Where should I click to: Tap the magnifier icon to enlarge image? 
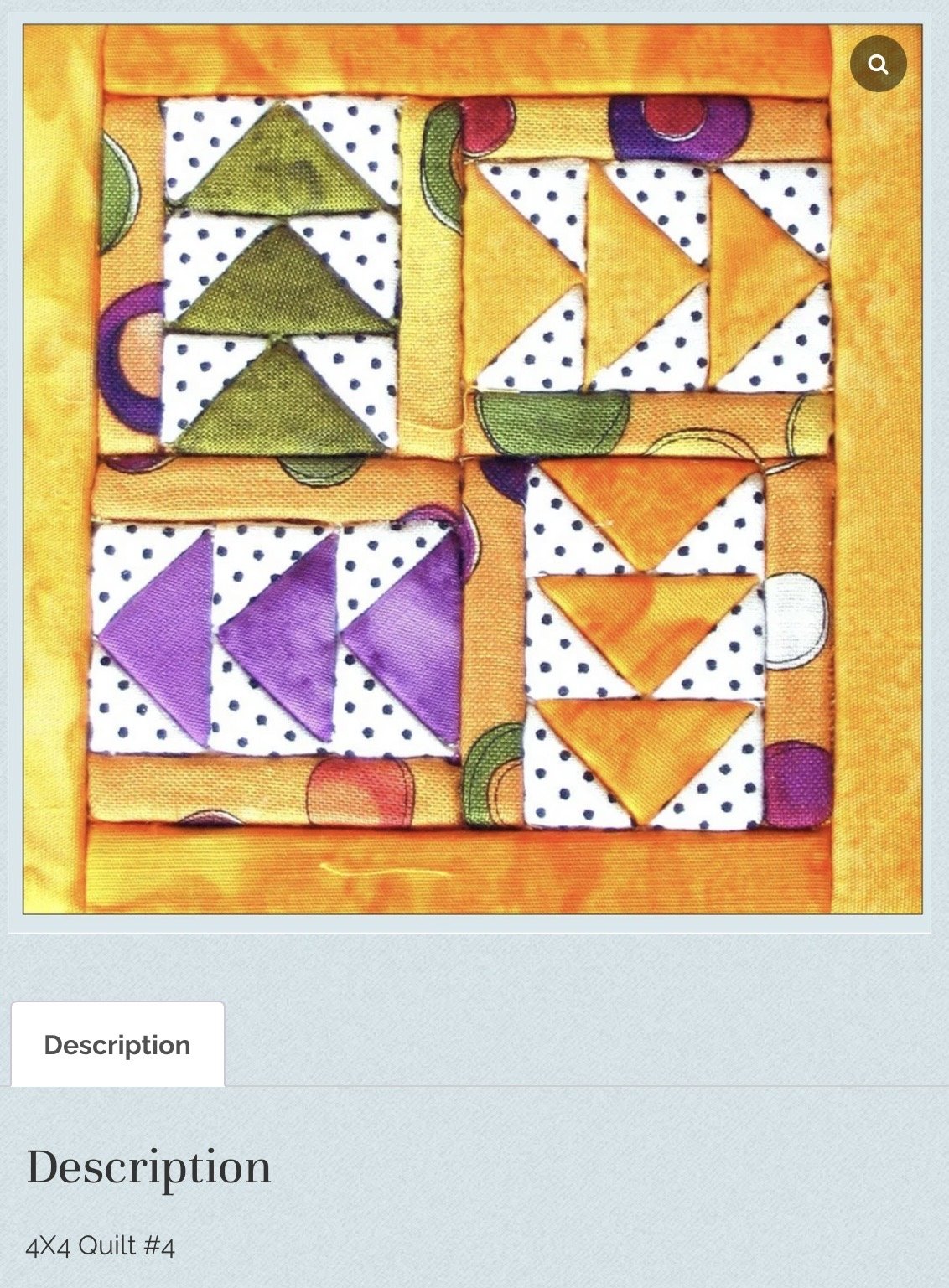pos(878,64)
